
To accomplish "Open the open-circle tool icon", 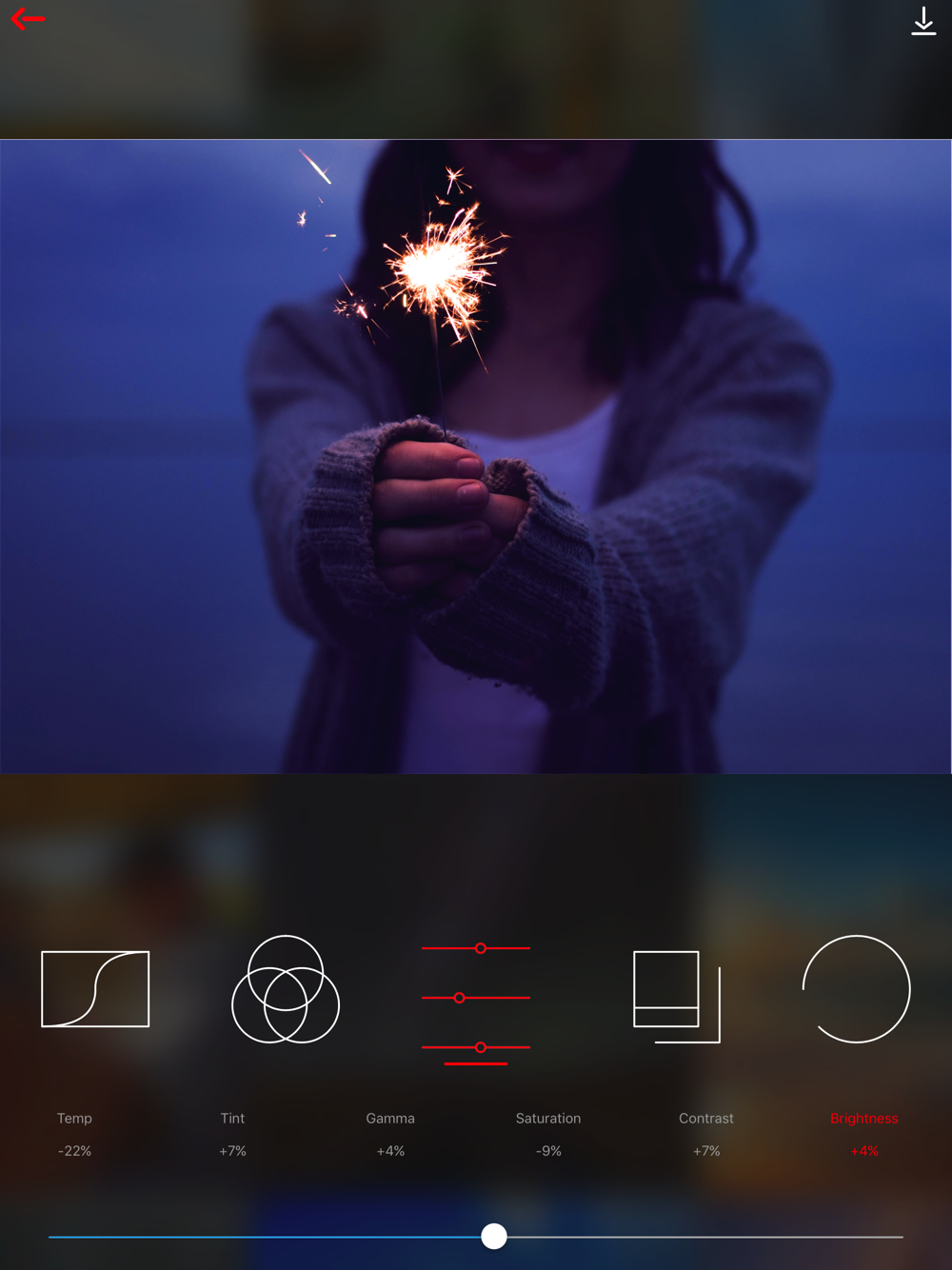I will pos(857,989).
